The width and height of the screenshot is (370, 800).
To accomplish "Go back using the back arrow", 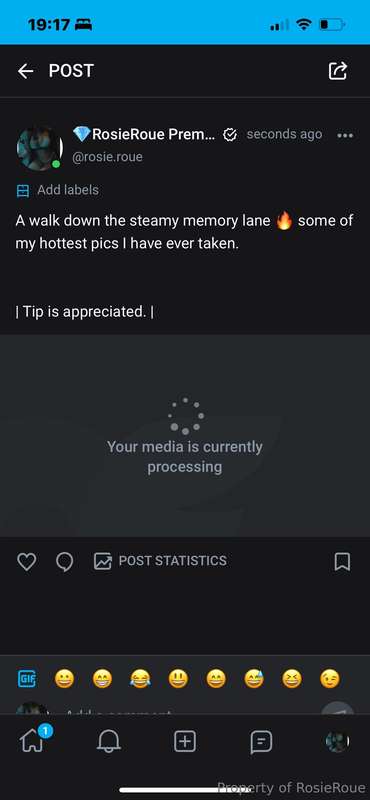I will pyautogui.click(x=26, y=71).
